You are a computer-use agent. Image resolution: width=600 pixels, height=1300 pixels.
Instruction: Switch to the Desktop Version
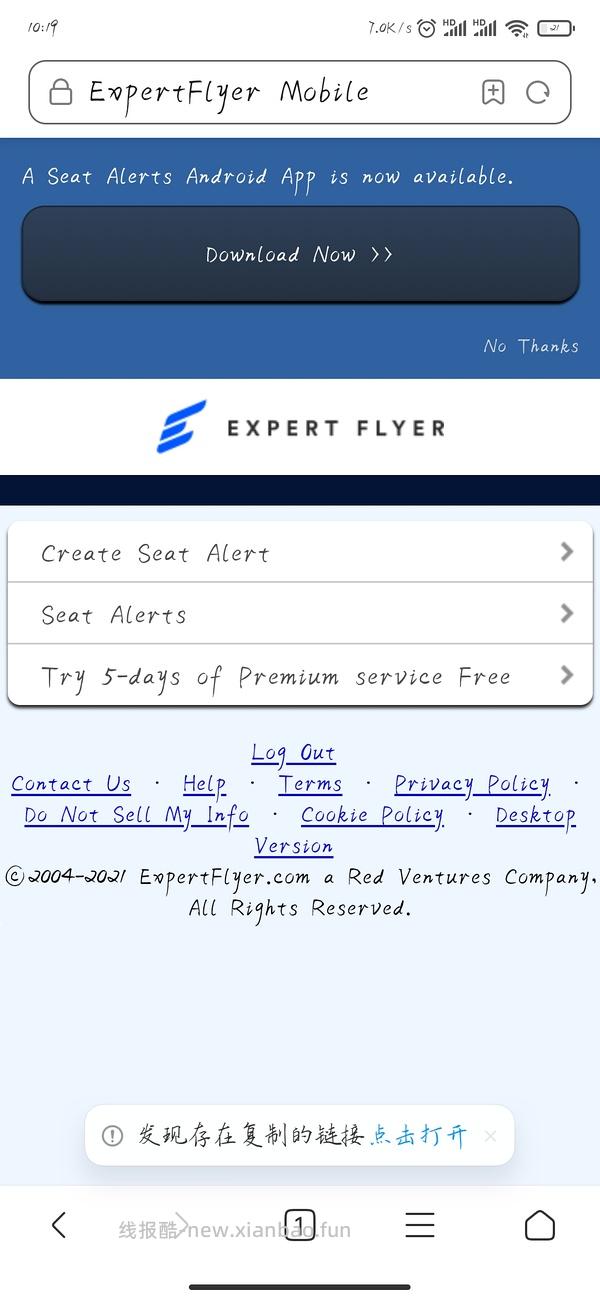click(535, 816)
